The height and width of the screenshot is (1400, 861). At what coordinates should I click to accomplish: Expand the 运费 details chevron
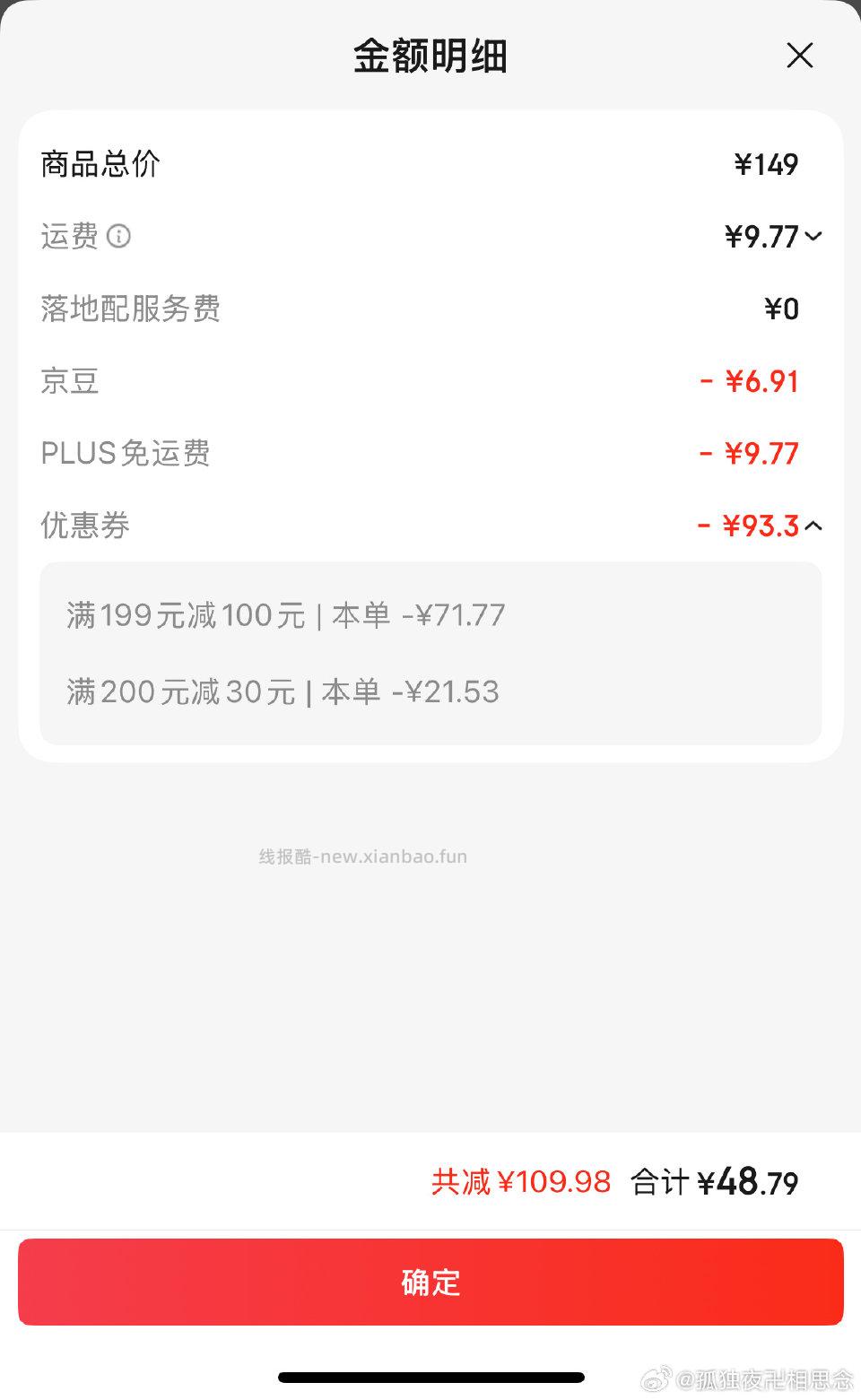coord(813,238)
